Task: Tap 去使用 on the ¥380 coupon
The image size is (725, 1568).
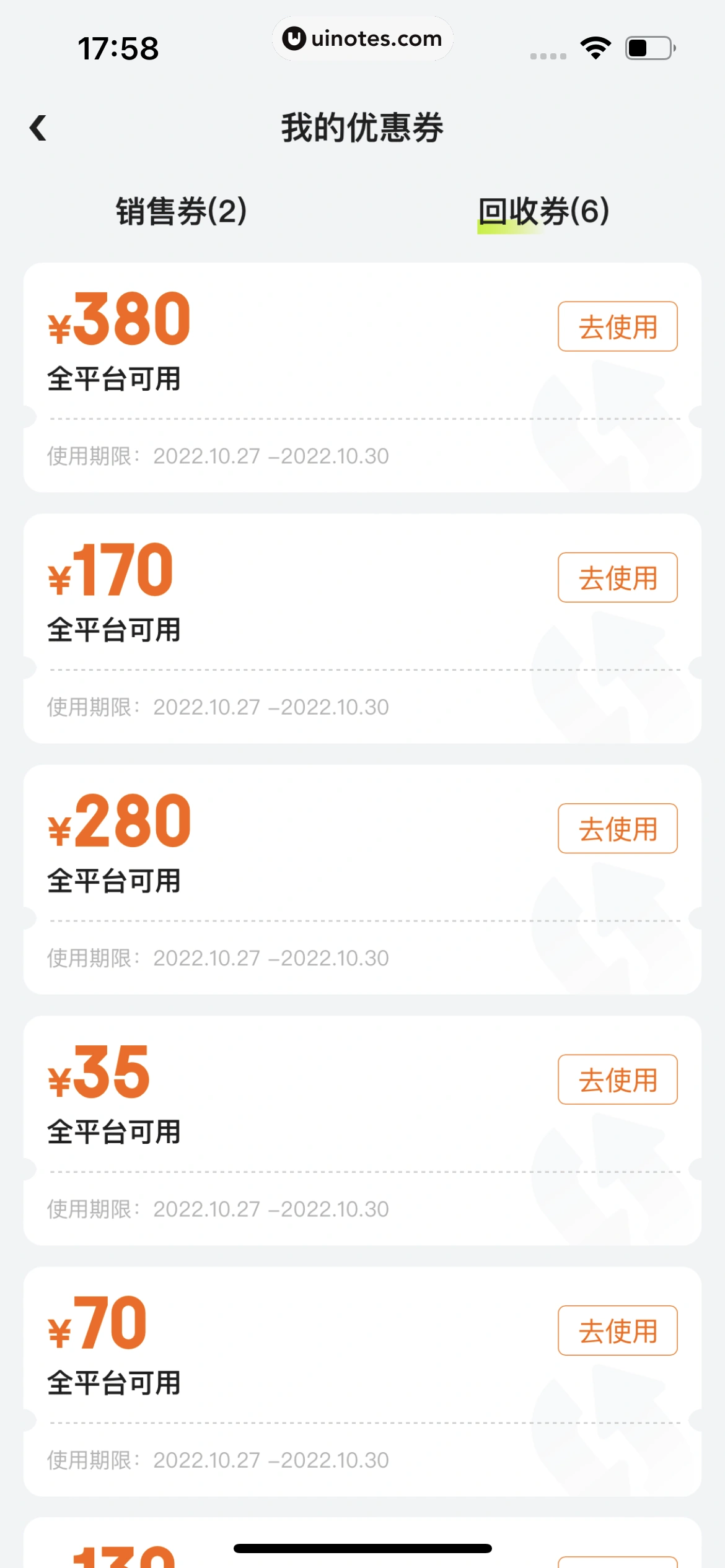Action: [617, 326]
